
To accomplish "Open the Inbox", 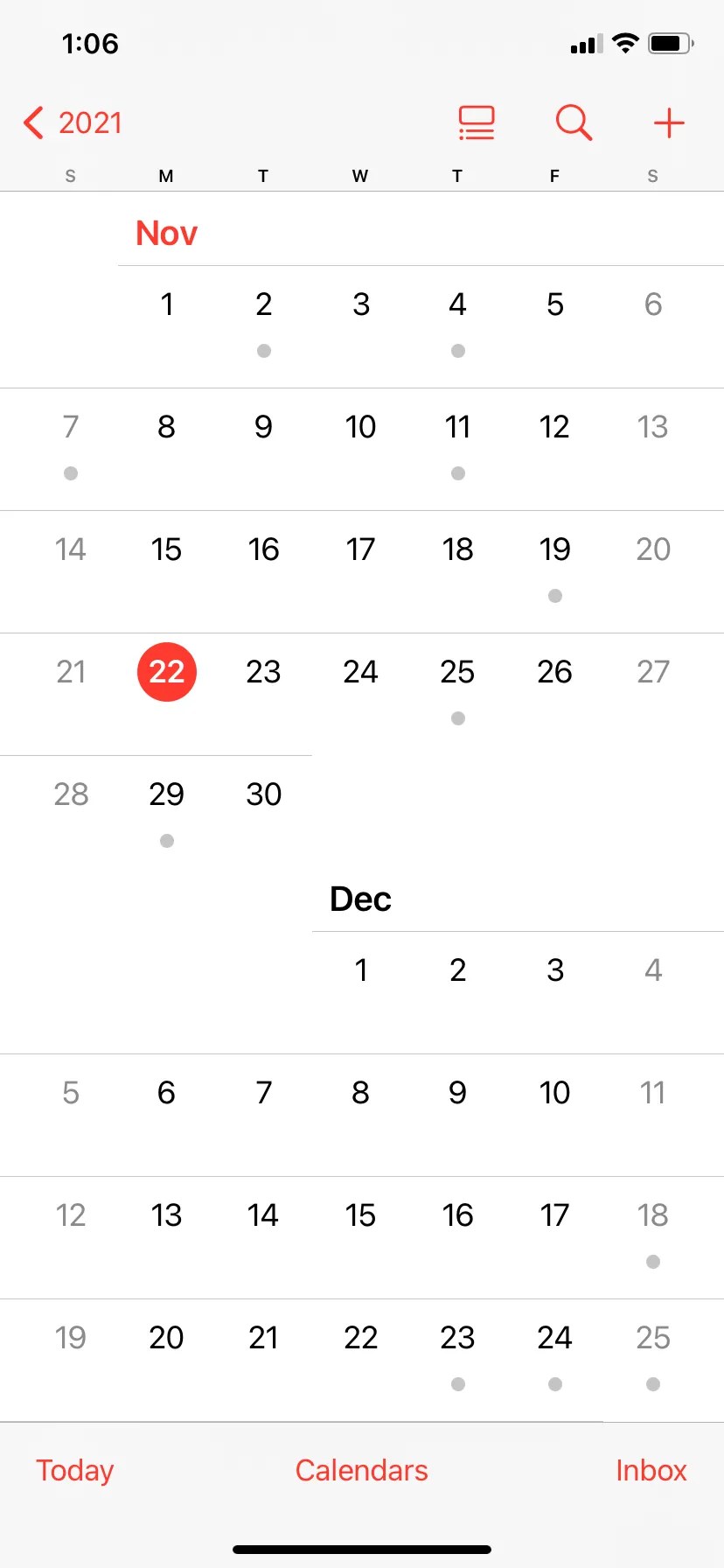I will point(651,1470).
